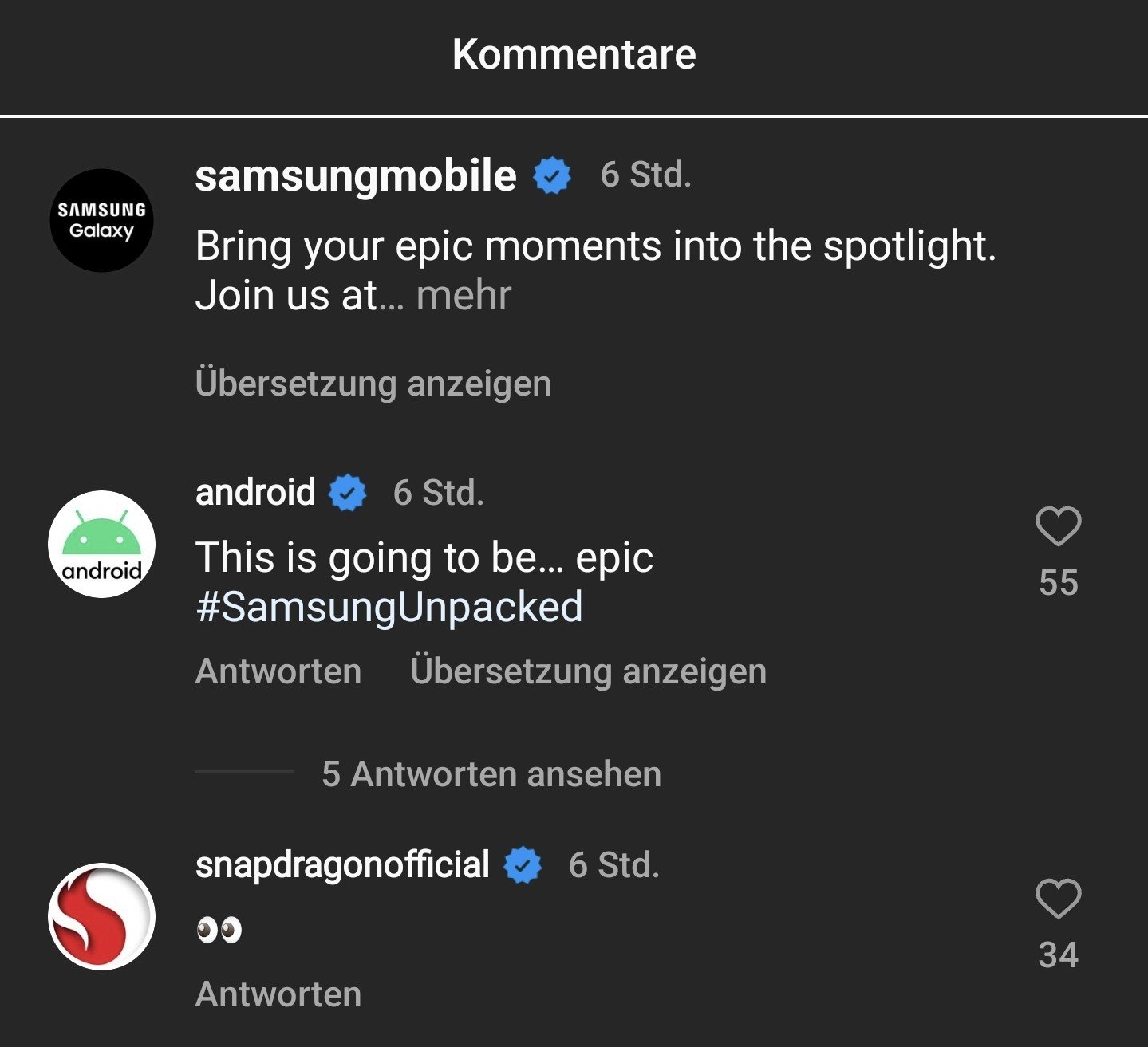Image resolution: width=1148 pixels, height=1047 pixels.
Task: Expand the samsungmobile caption with mehr
Action: tap(464, 295)
